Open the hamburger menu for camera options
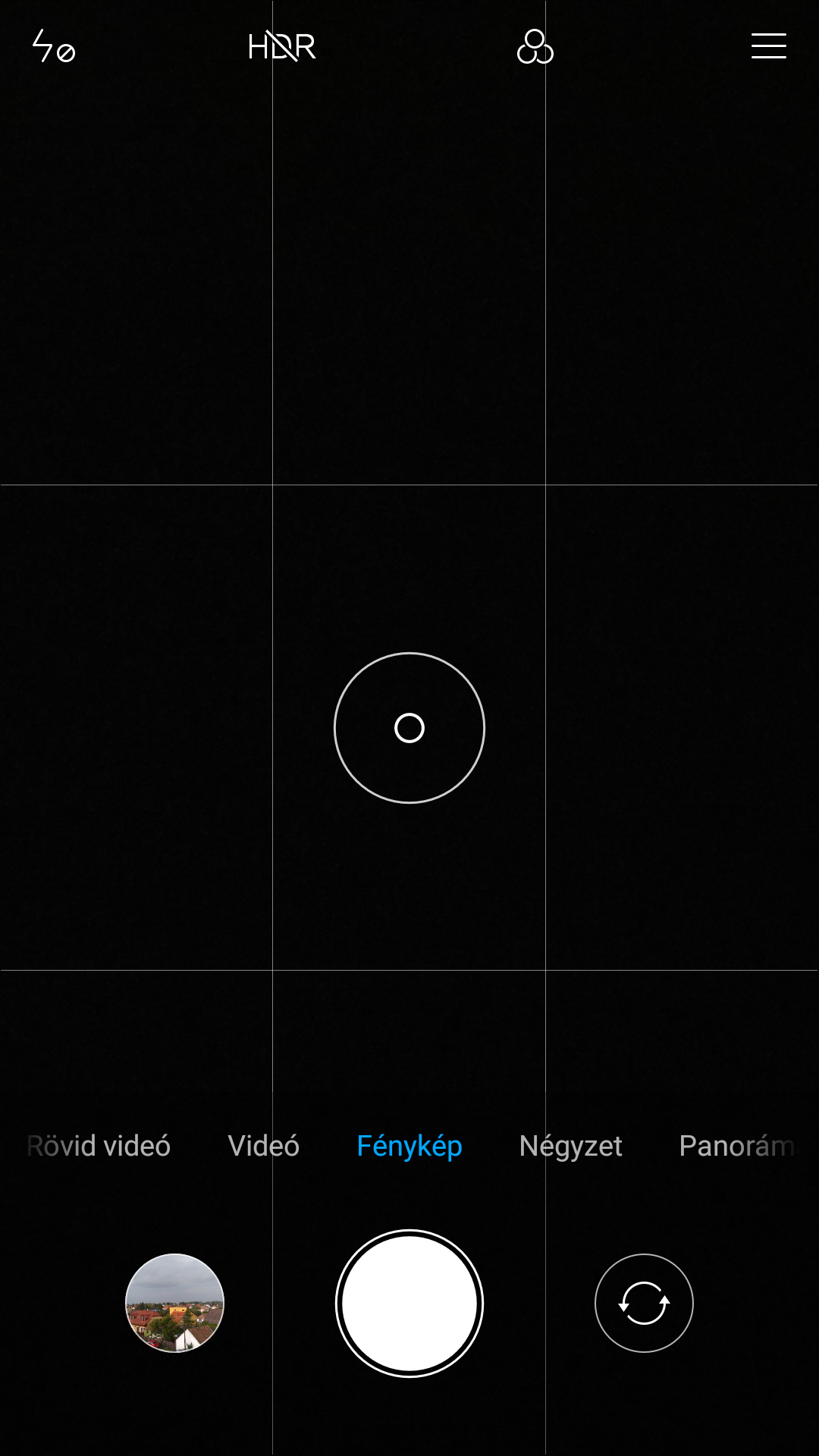Image resolution: width=819 pixels, height=1456 pixels. click(x=768, y=45)
